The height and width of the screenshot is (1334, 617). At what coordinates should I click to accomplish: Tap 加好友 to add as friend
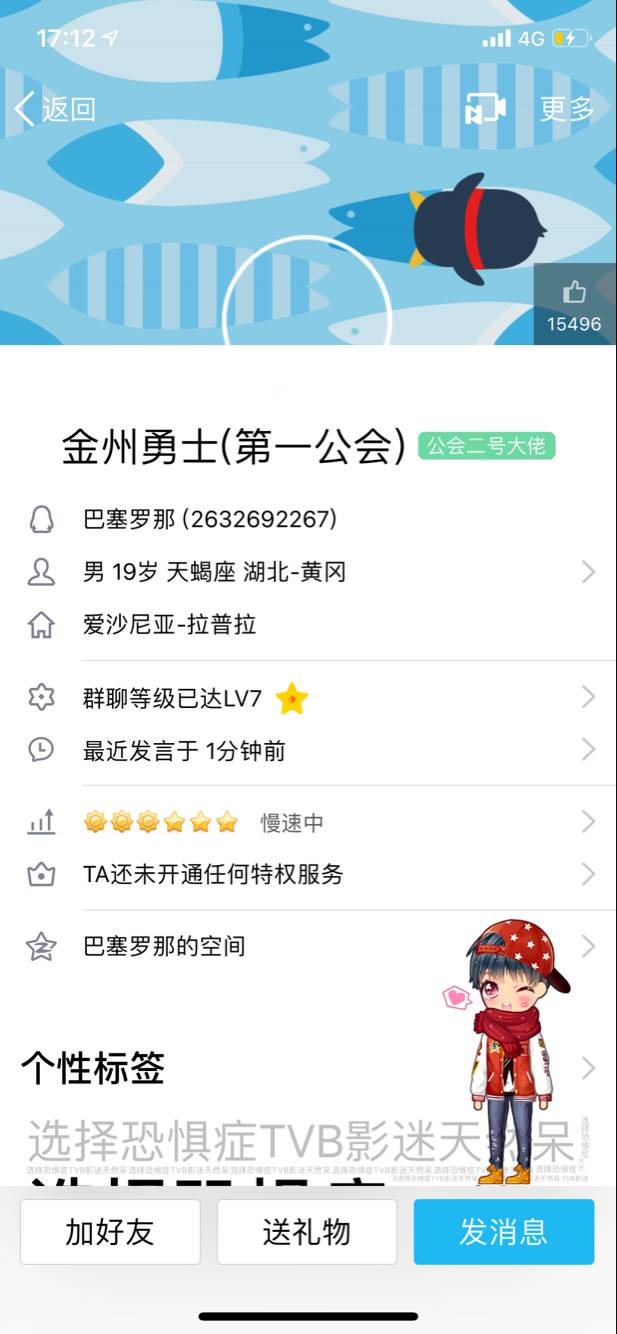click(x=110, y=1232)
